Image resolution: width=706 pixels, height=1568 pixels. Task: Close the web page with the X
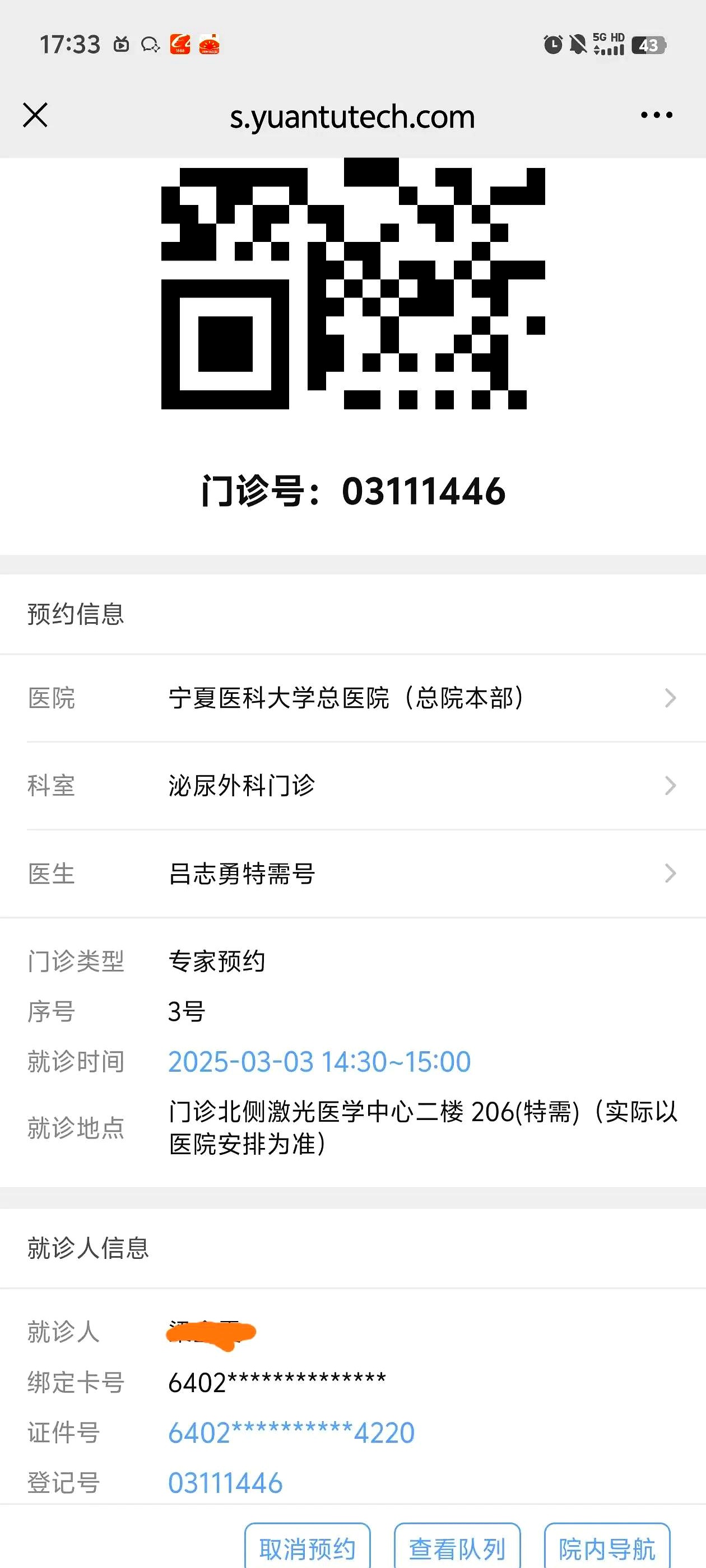pyautogui.click(x=35, y=115)
